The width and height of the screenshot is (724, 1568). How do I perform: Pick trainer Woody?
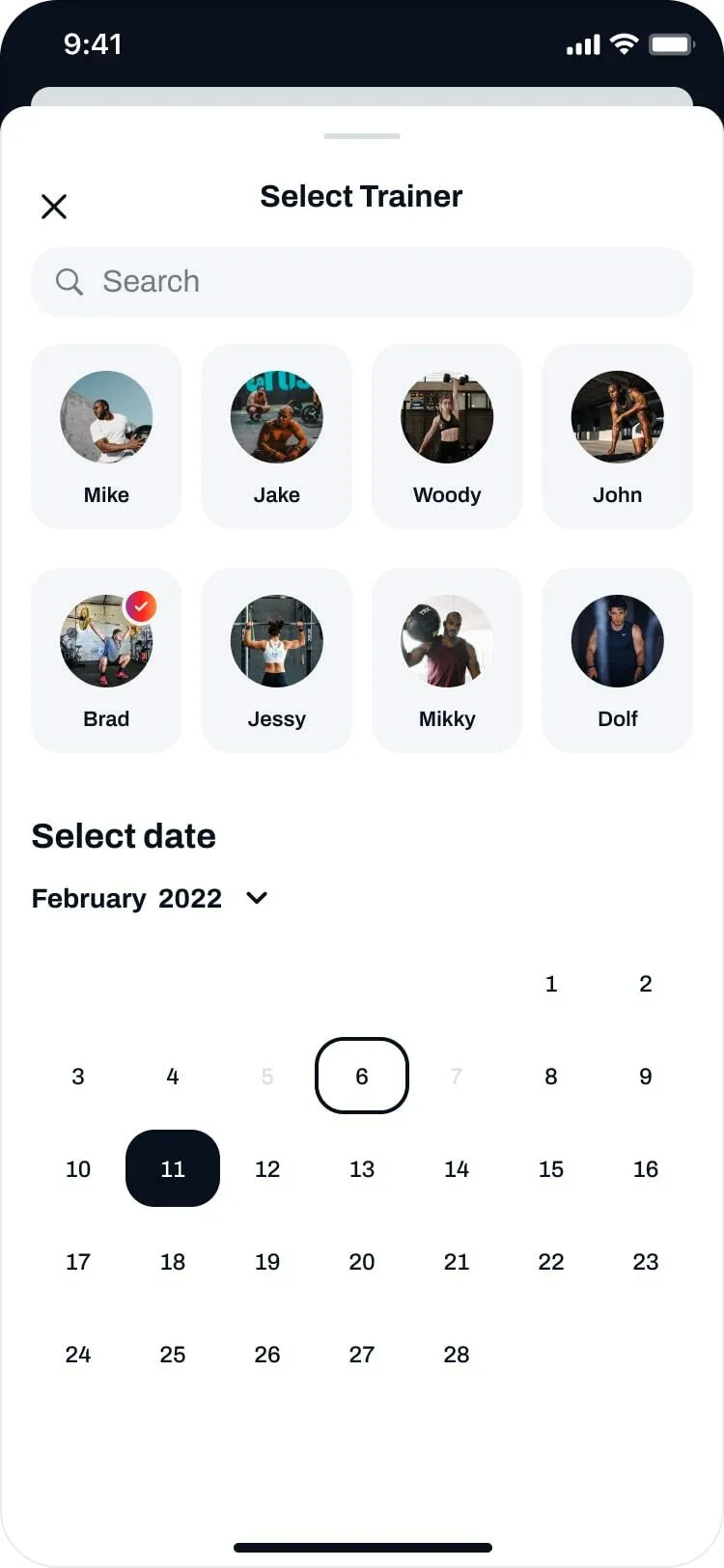(x=447, y=436)
